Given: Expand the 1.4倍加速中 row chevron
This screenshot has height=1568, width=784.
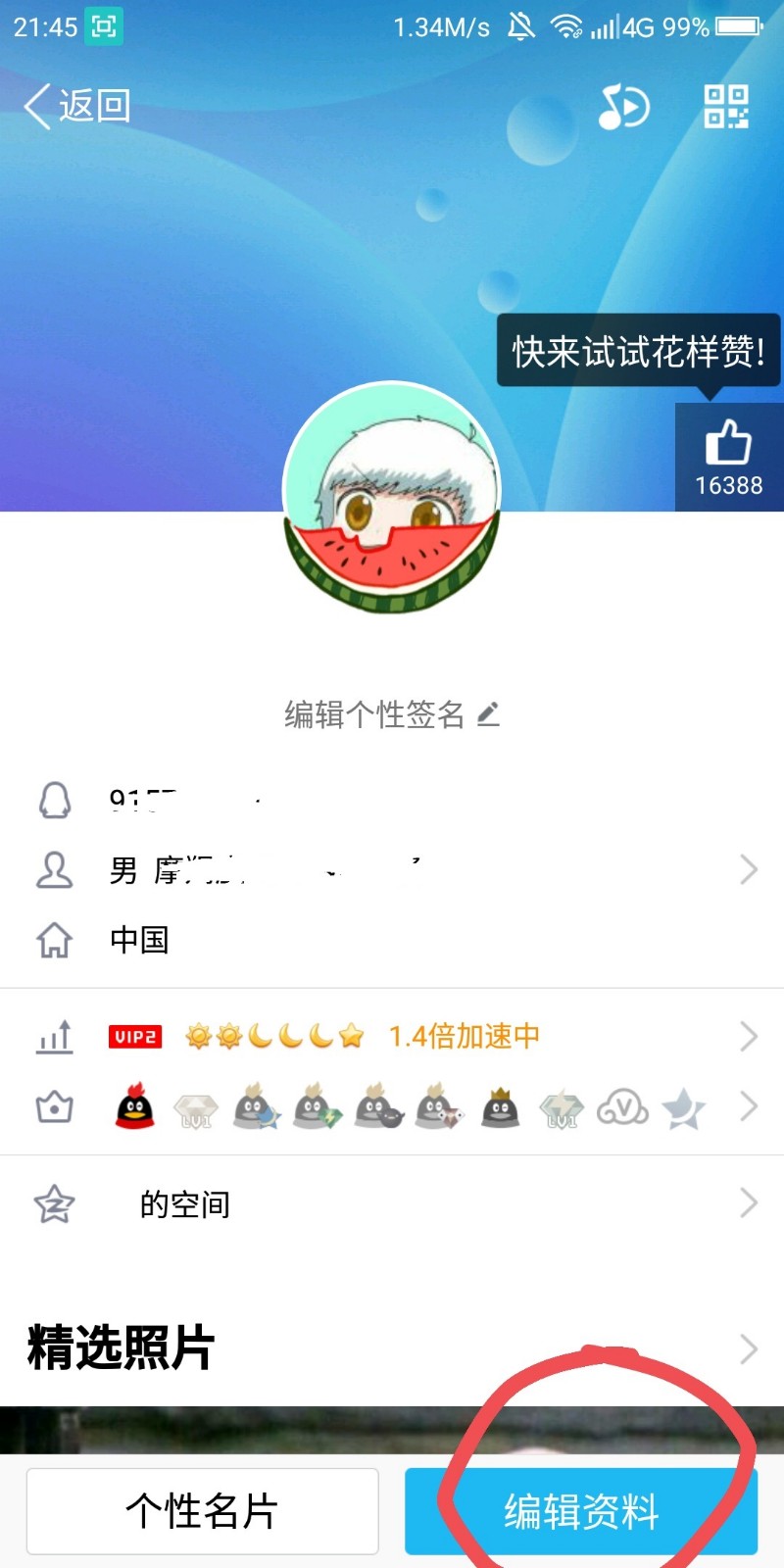Looking at the screenshot, I should [x=748, y=1036].
